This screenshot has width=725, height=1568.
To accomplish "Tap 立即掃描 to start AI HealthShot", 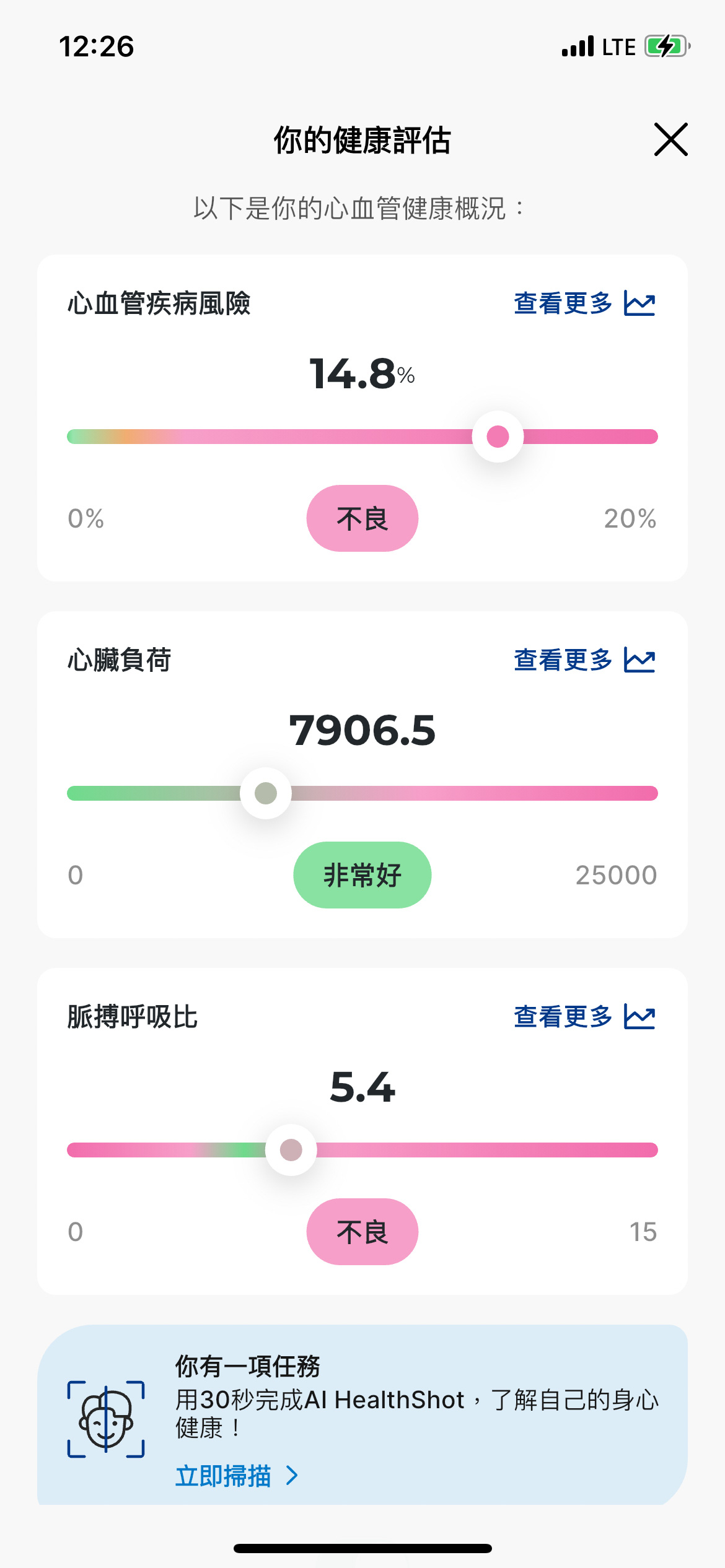I will pos(237,1476).
